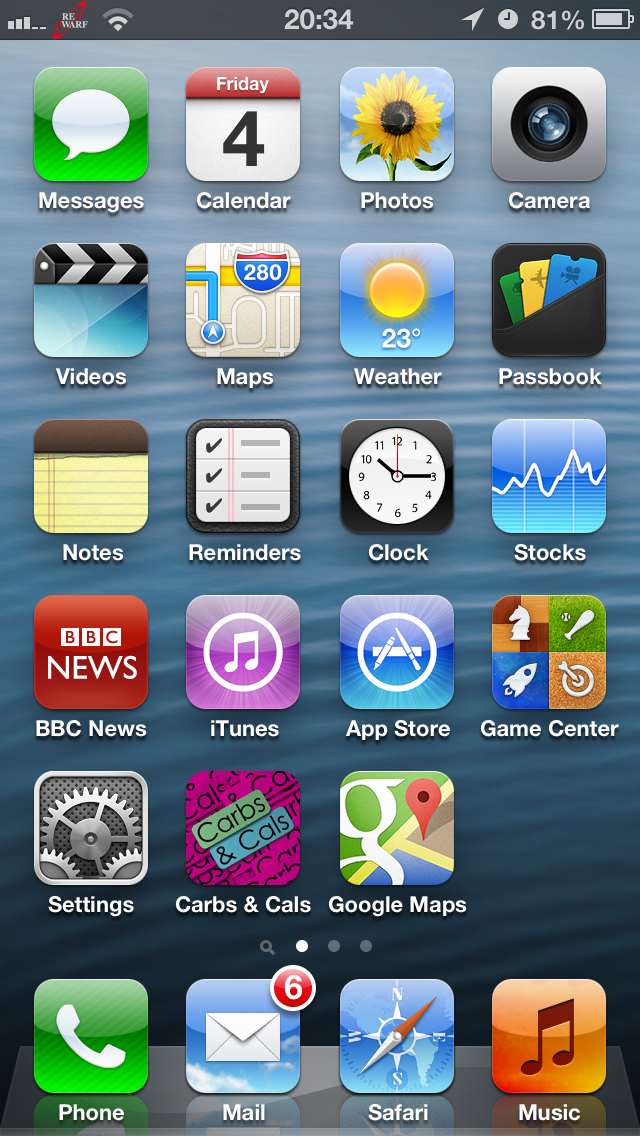Launch Reminders
640x1136 pixels.
[243, 476]
